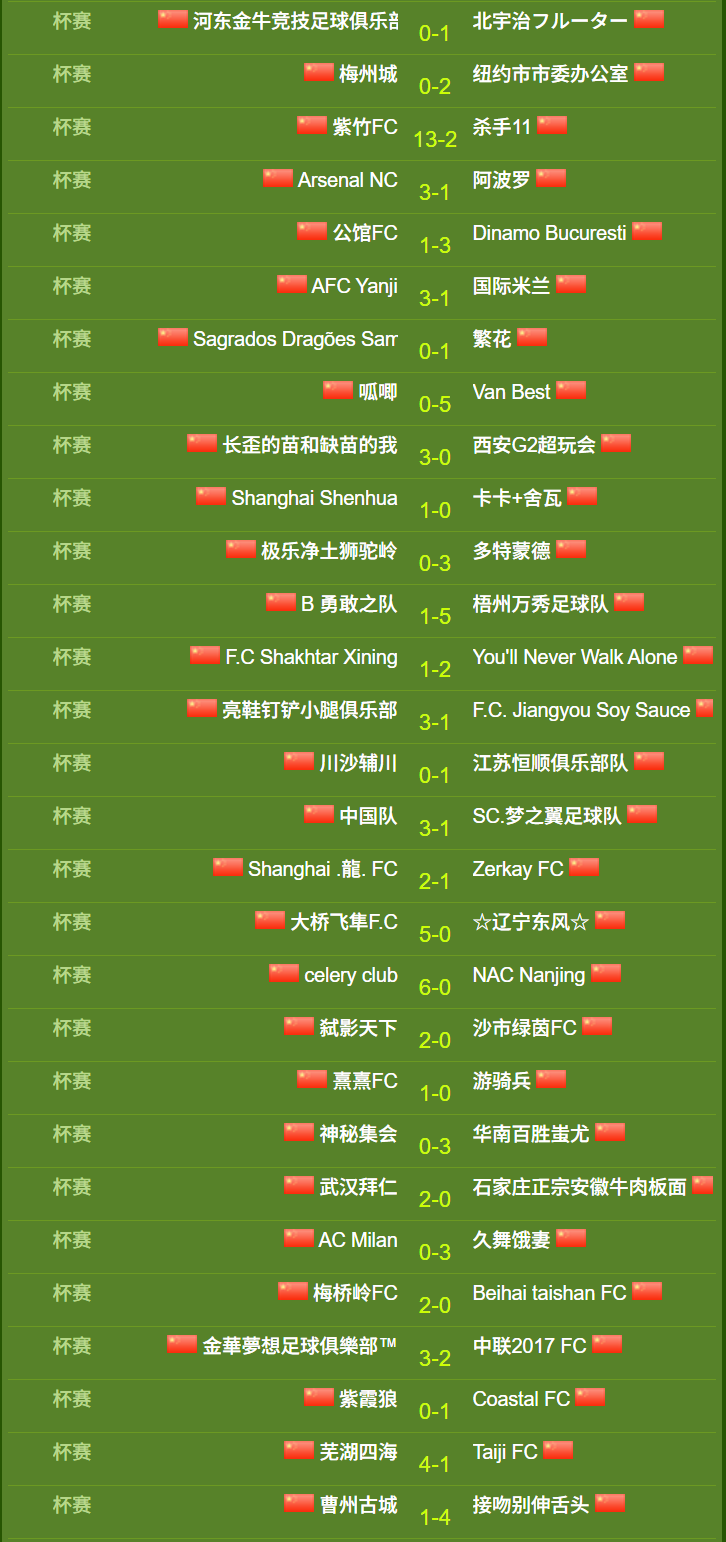Open team AFC Yanji
The width and height of the screenshot is (726, 1542).
point(354,286)
